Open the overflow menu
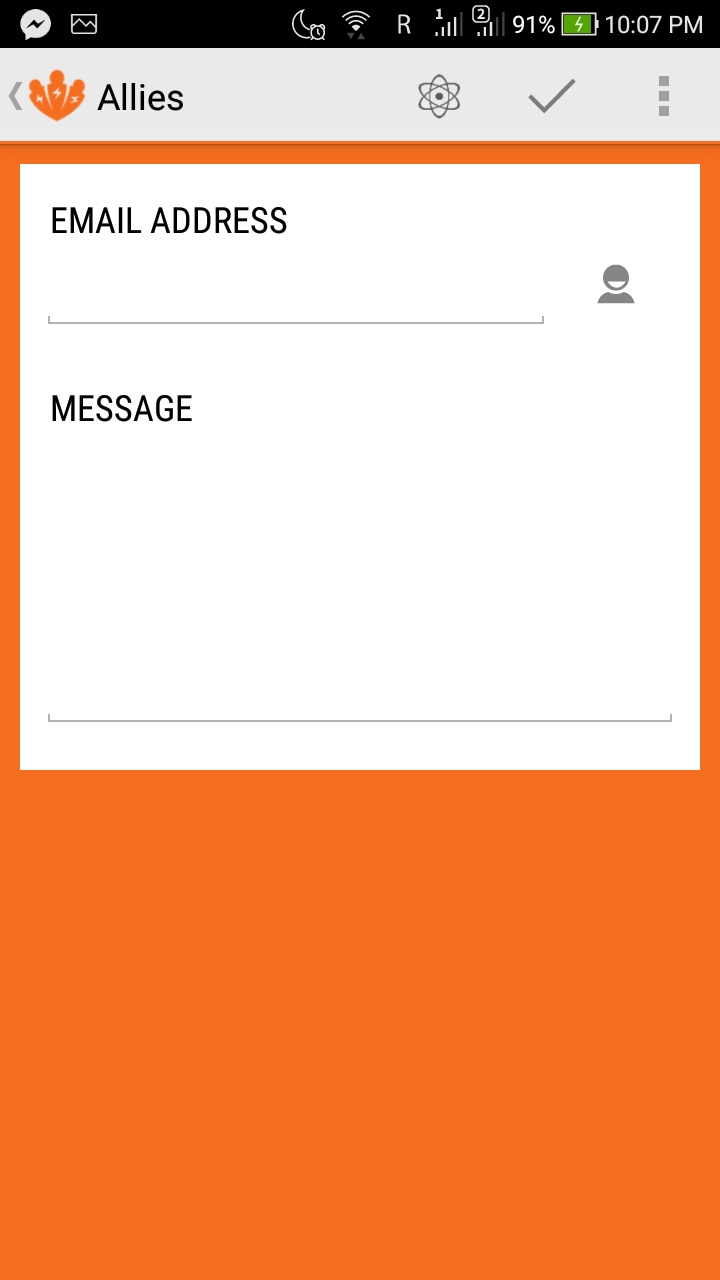 coord(663,97)
